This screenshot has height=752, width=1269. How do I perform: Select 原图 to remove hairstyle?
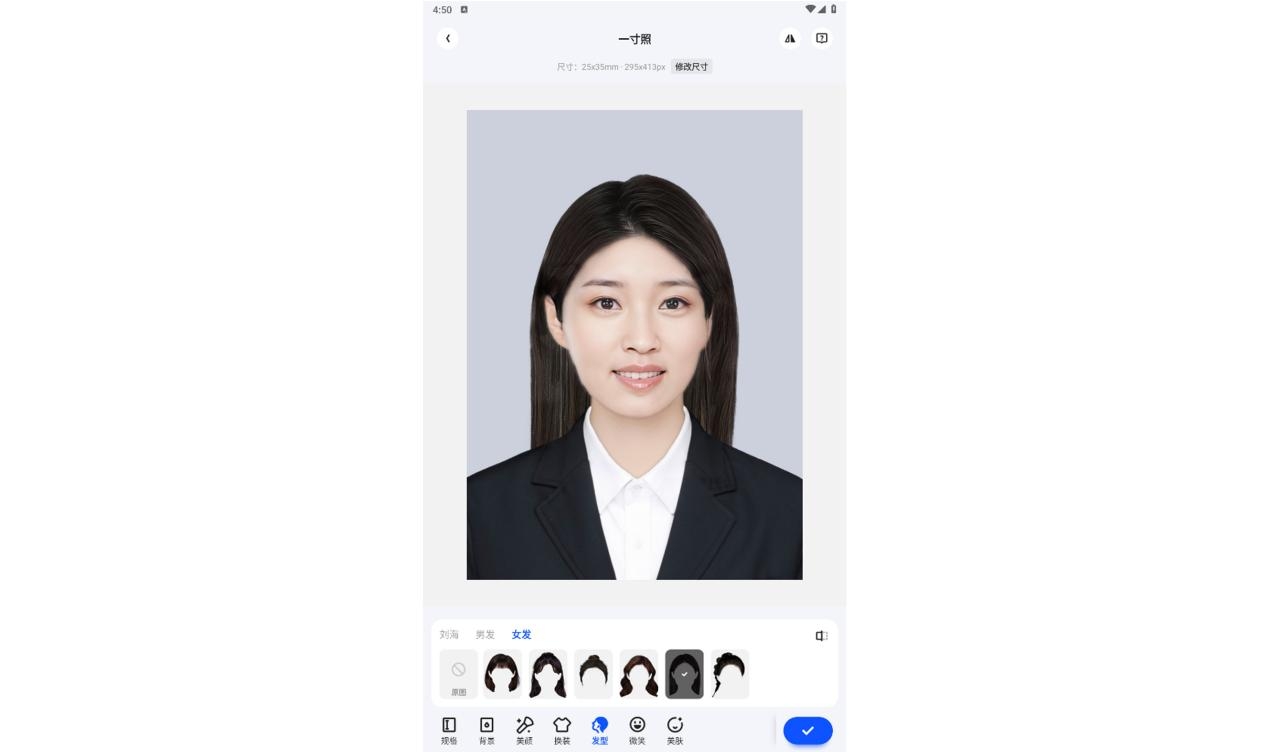coord(458,675)
